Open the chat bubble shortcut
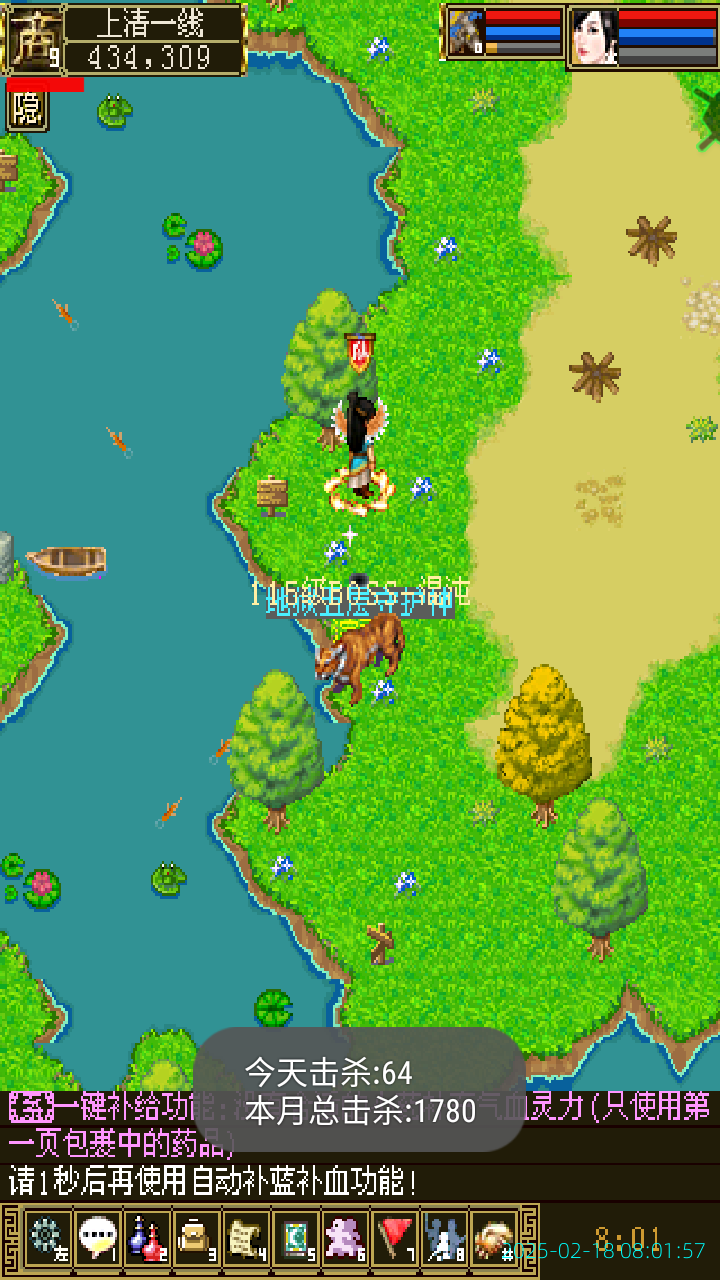 click(x=97, y=1238)
